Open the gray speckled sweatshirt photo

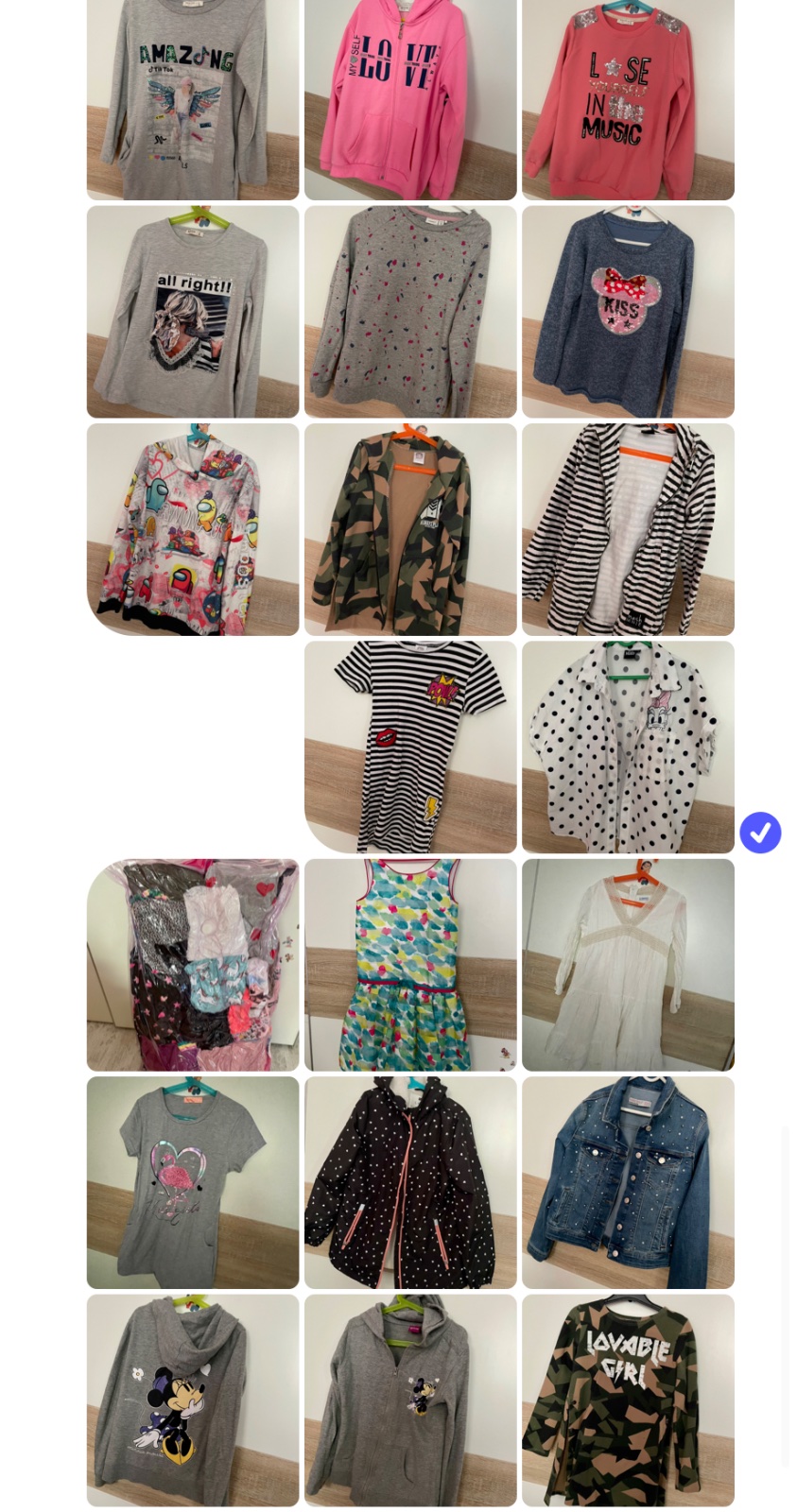click(410, 312)
